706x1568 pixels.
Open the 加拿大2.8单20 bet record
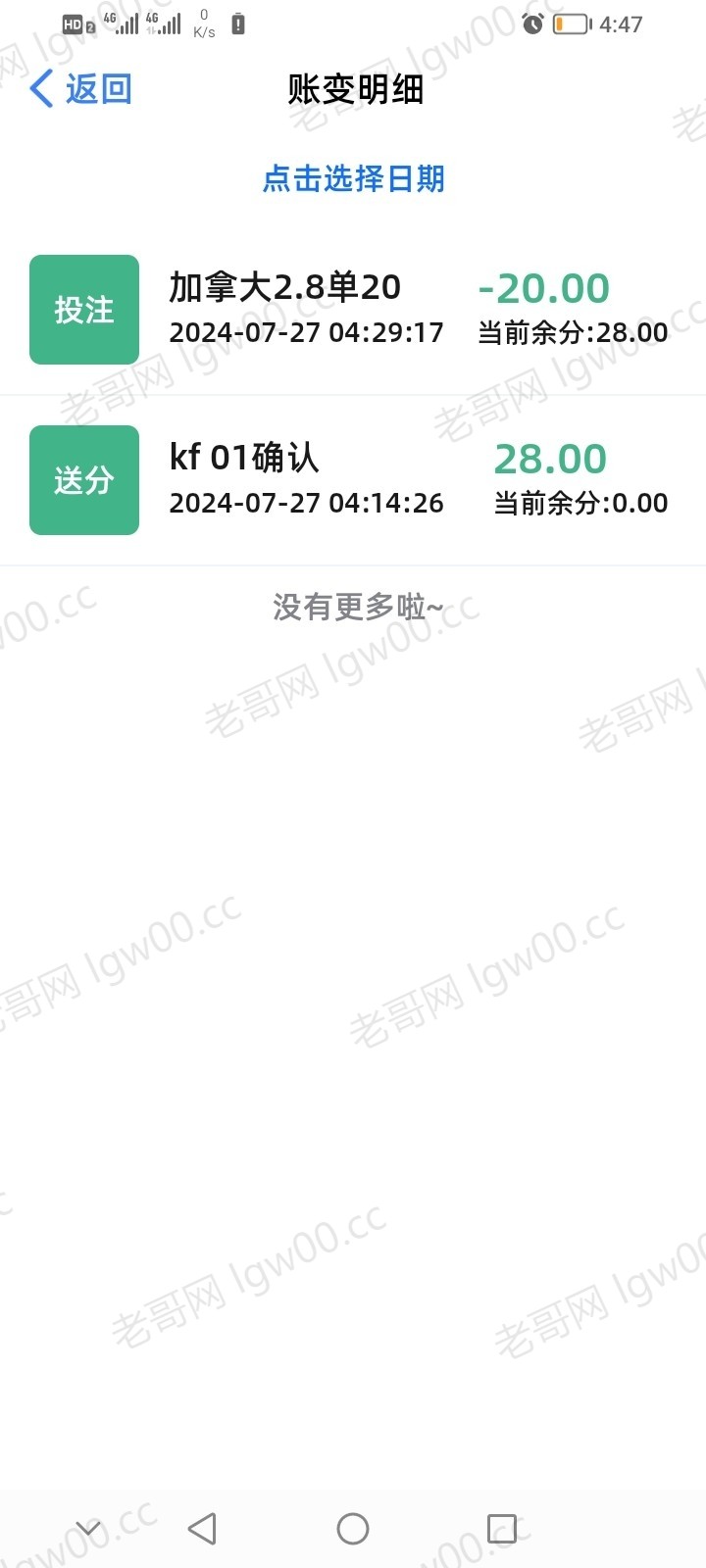[353, 310]
